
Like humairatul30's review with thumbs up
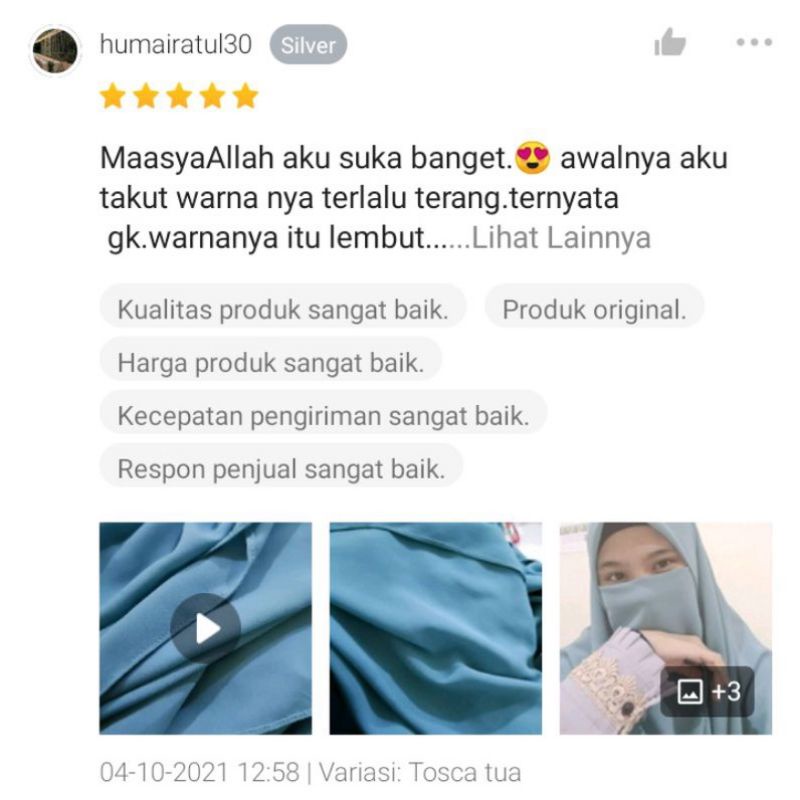[x=670, y=42]
